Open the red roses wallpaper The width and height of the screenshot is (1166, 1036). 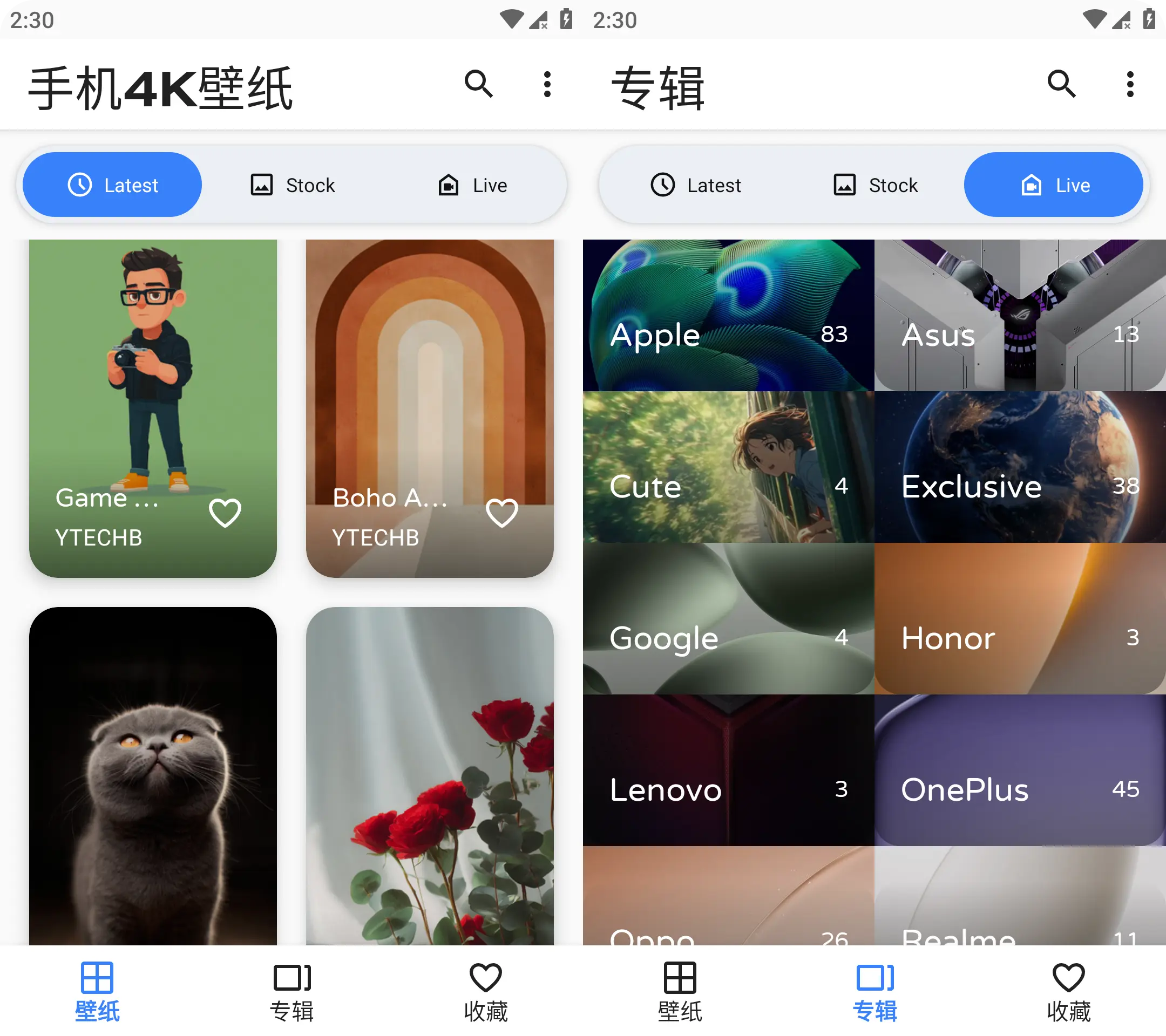(x=430, y=775)
